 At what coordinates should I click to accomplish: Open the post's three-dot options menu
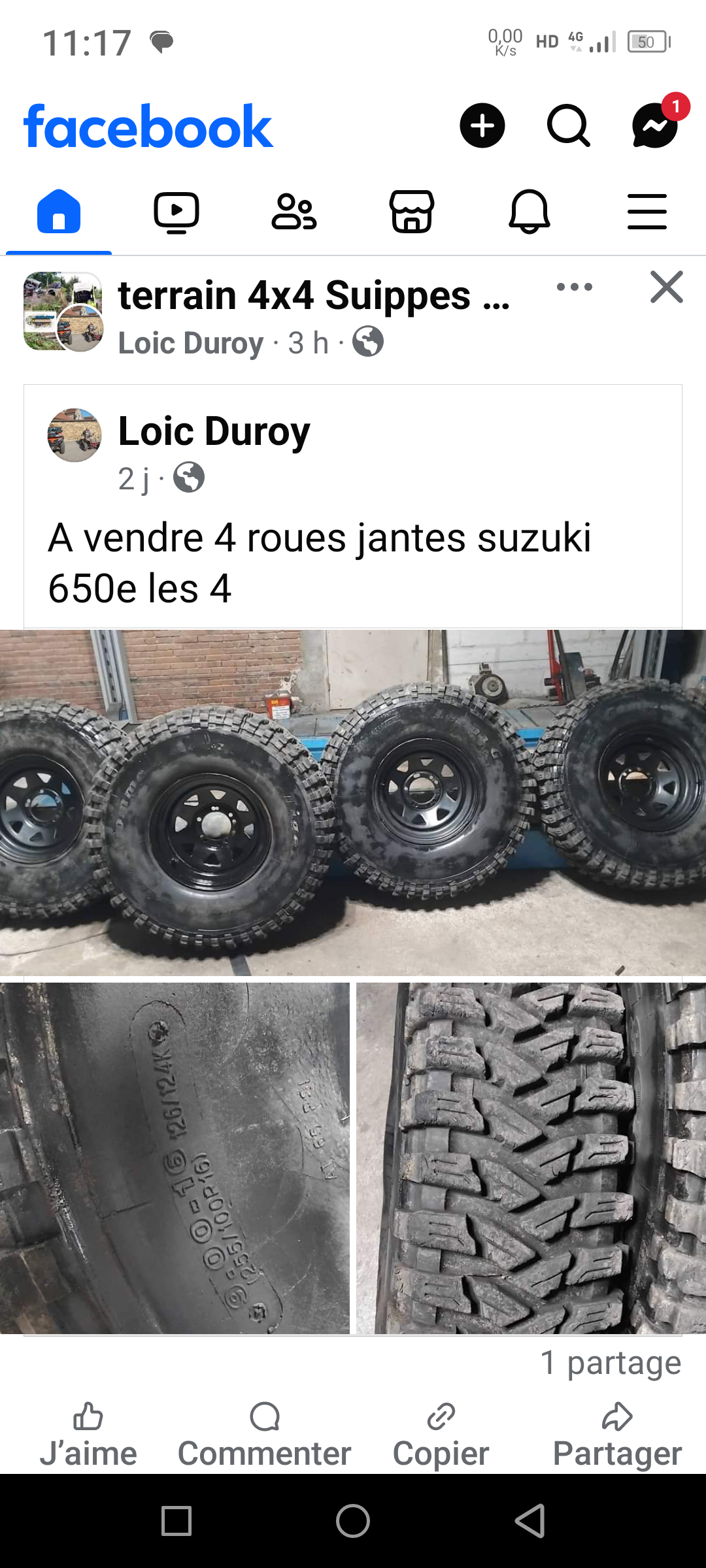(575, 287)
